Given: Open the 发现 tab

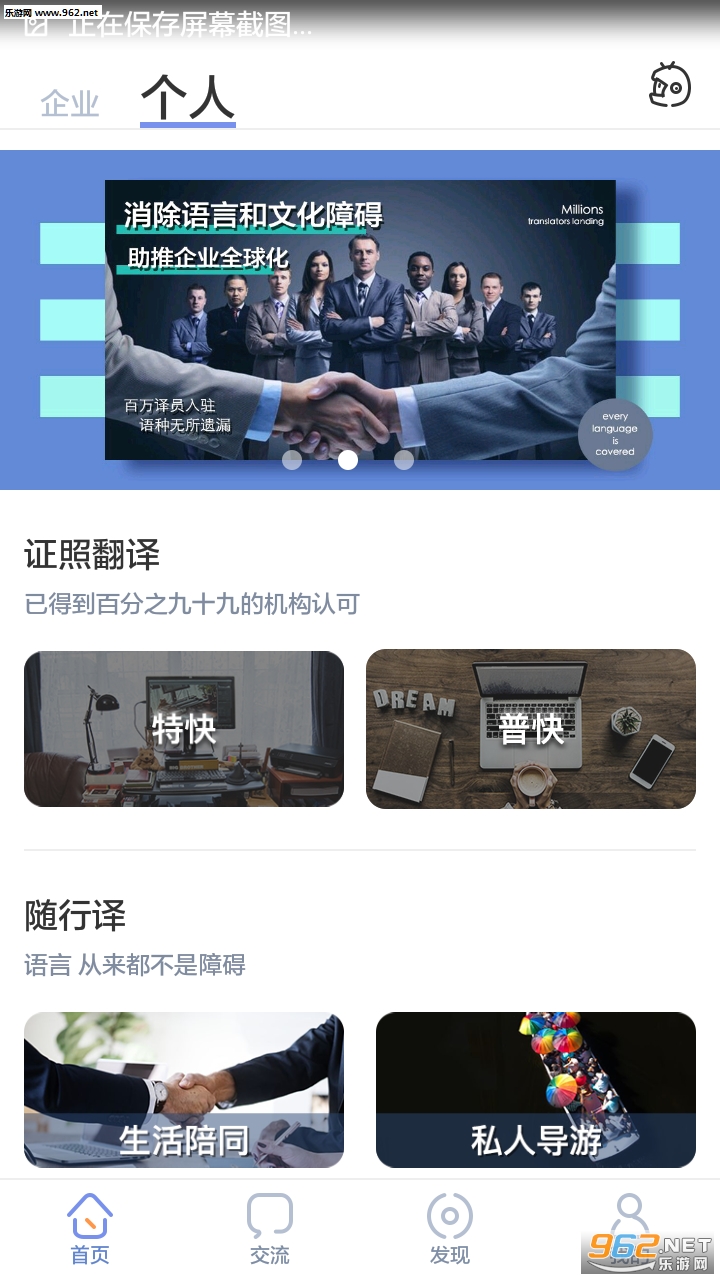Looking at the screenshot, I should tap(450, 1229).
